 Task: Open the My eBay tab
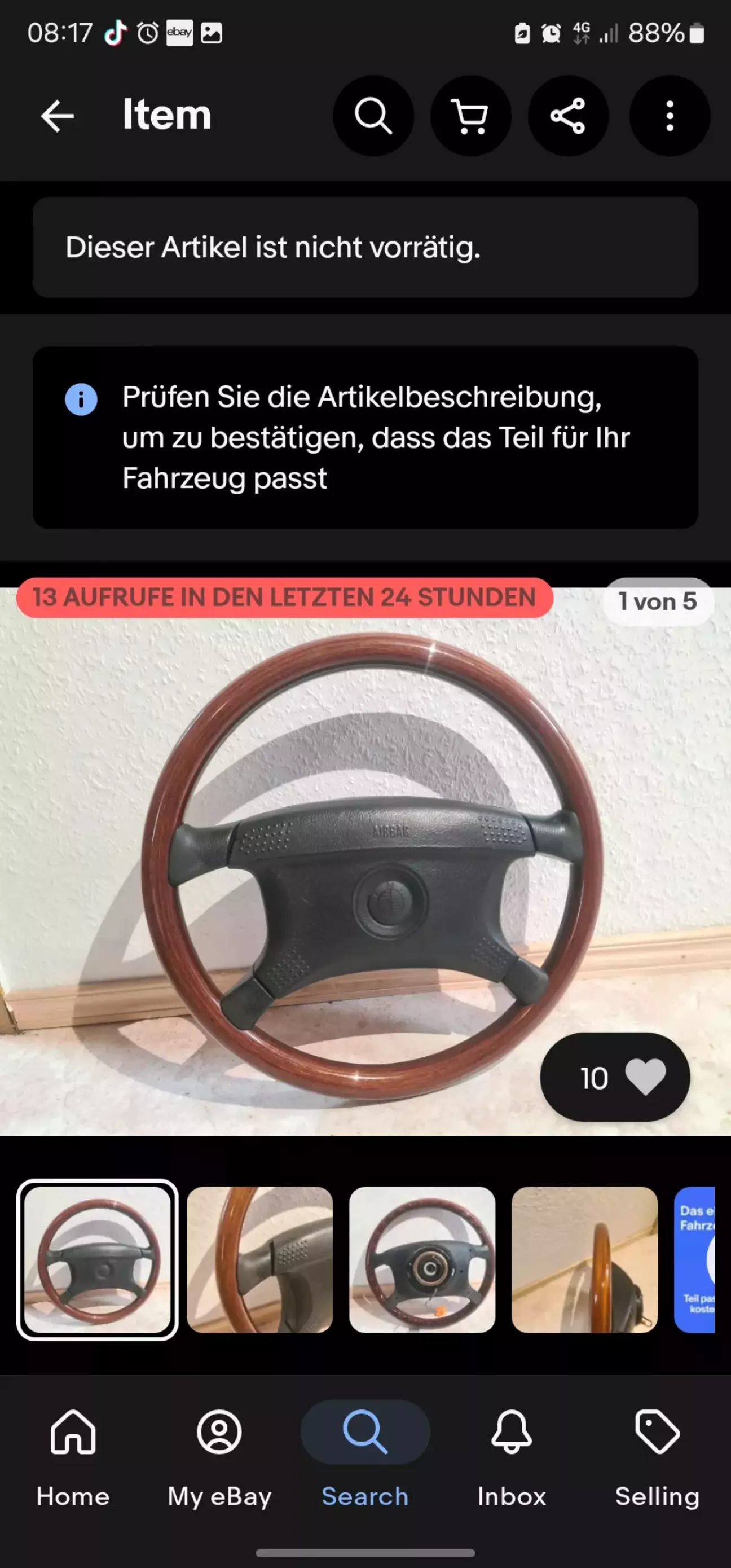pos(219,1458)
